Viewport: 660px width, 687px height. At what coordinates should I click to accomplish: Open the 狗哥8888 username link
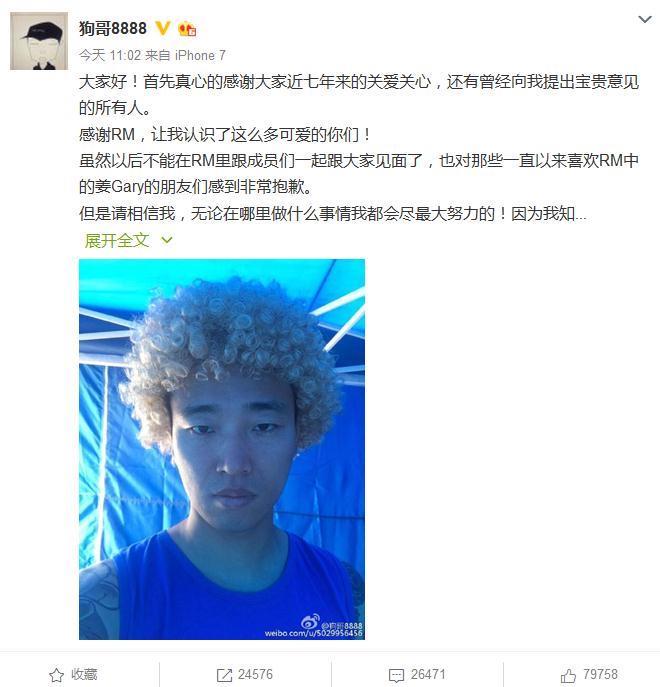[x=113, y=29]
